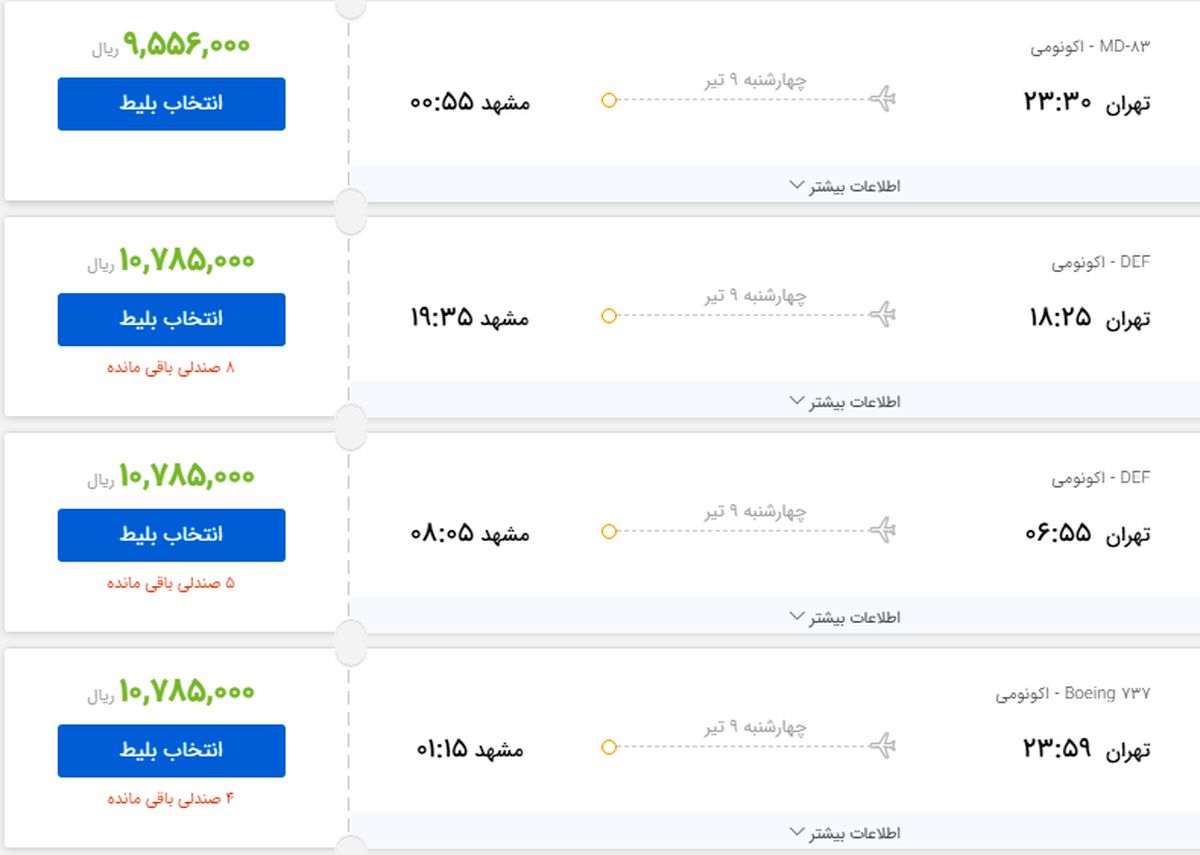The image size is (1200, 855).
Task: Expand more info for the 18:25 flight
Action: pyautogui.click(x=846, y=401)
